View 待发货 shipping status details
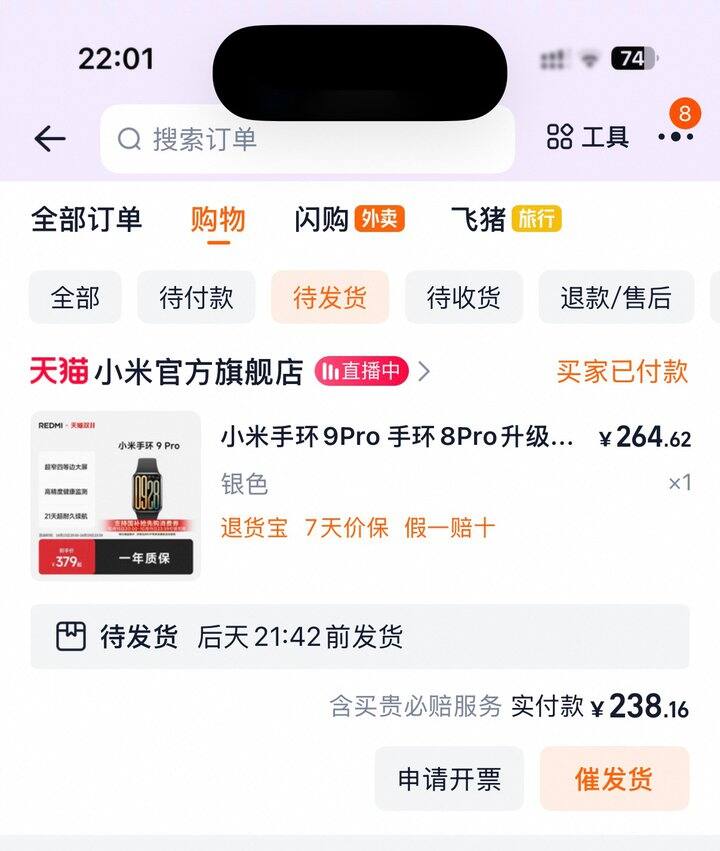The image size is (720, 851). click(x=359, y=637)
